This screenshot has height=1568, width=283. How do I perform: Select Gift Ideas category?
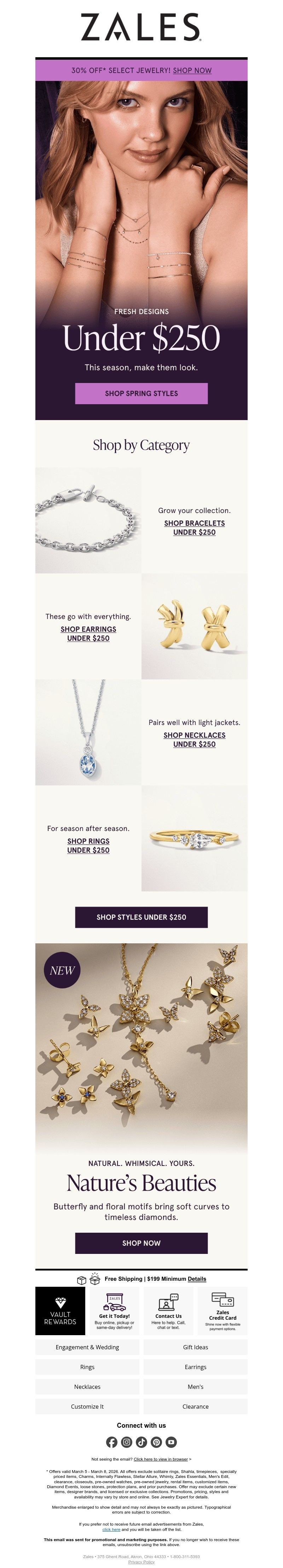pyautogui.click(x=195, y=1347)
